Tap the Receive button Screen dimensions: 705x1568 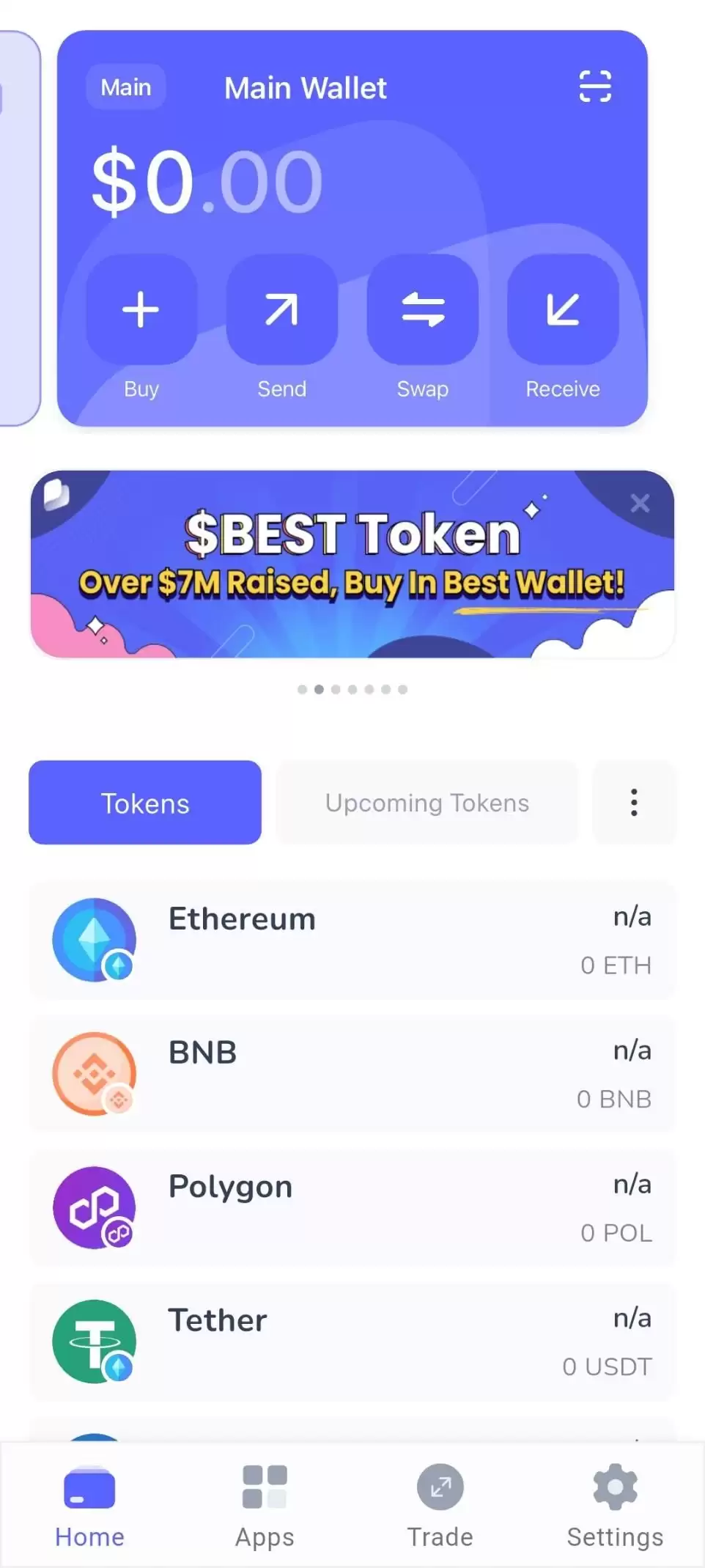[562, 309]
